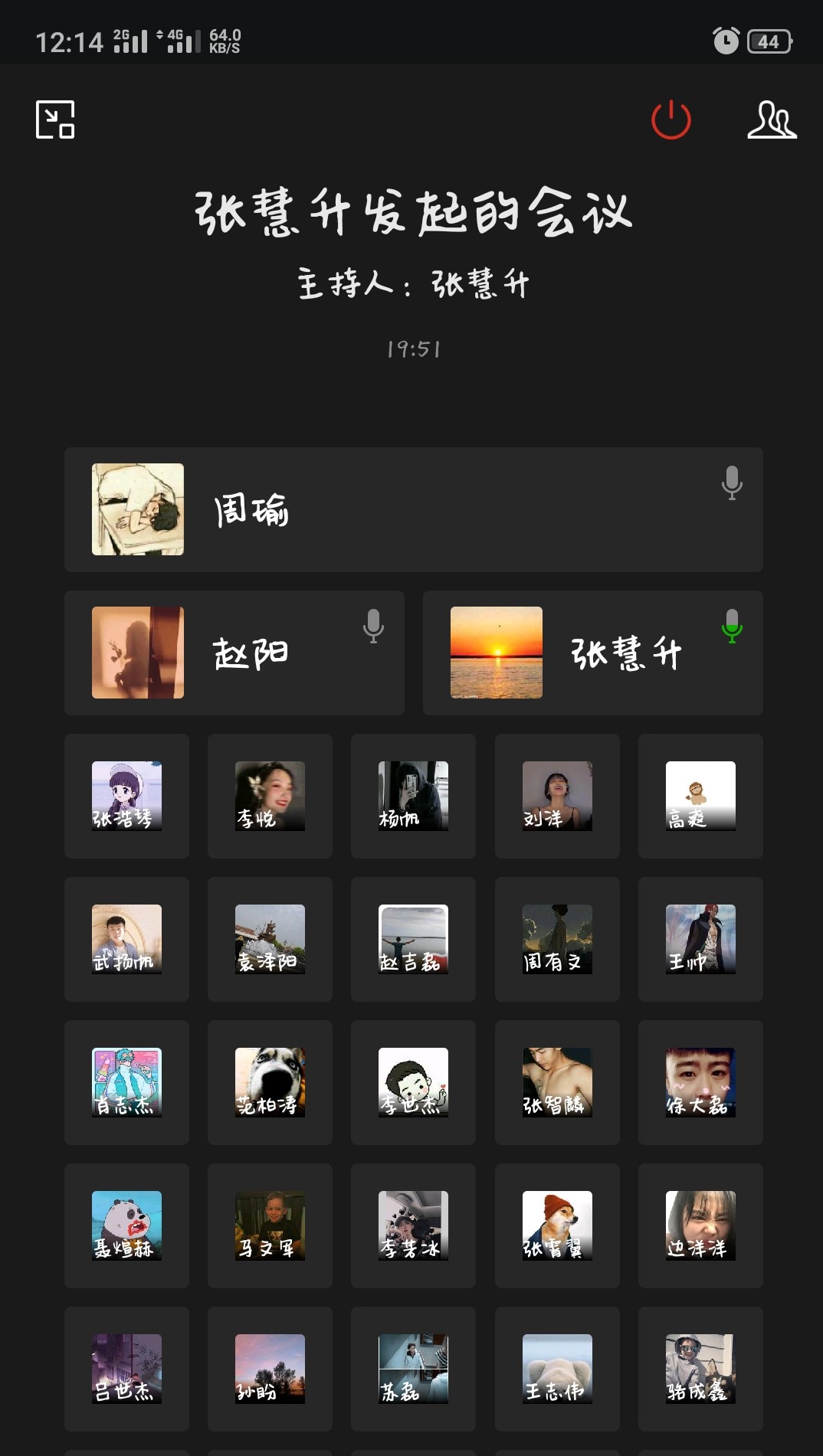Select 徐大磊's avatar tile

click(700, 1082)
